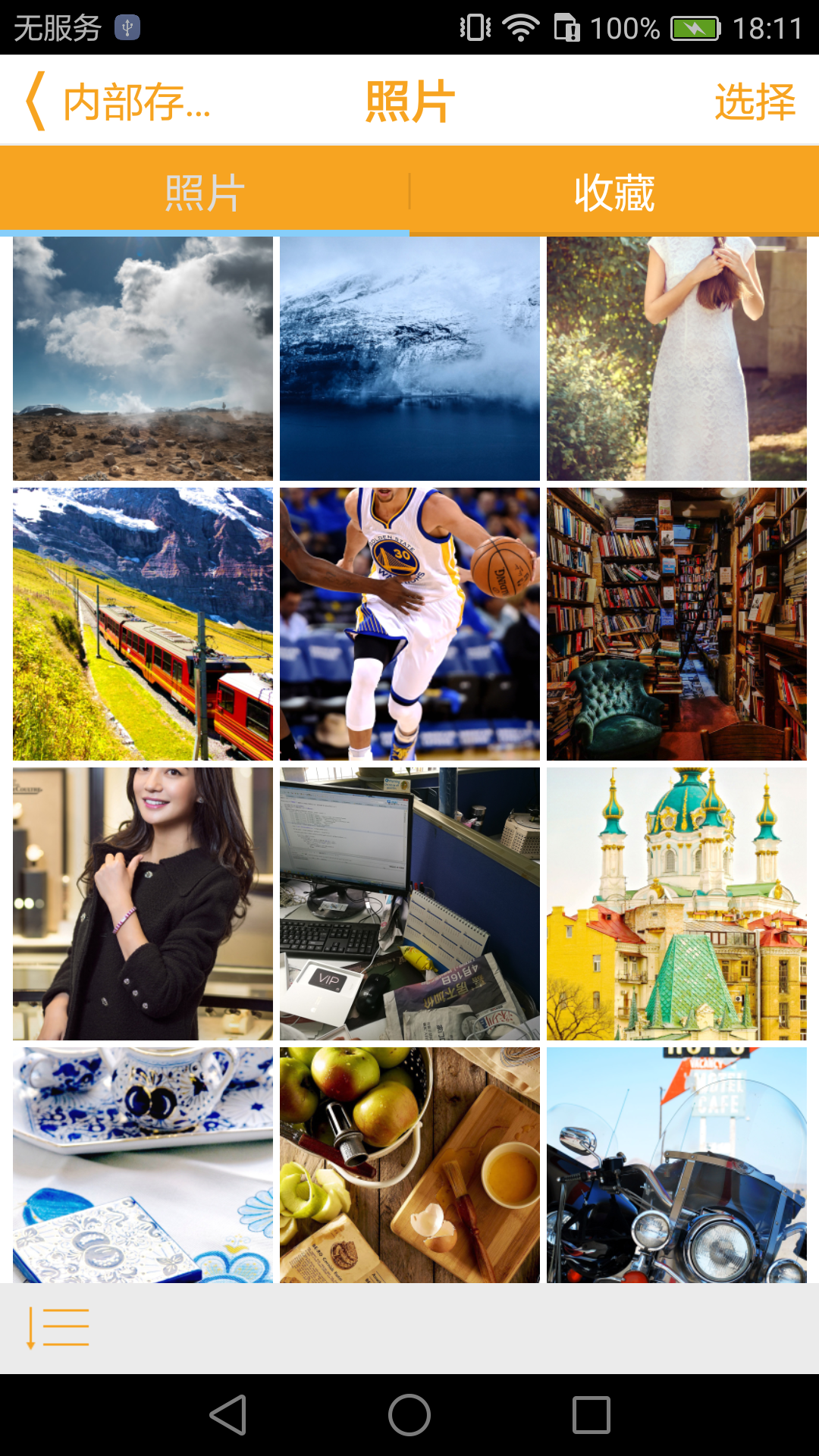
Task: Switch to the 收藏 tab
Action: pos(614,193)
